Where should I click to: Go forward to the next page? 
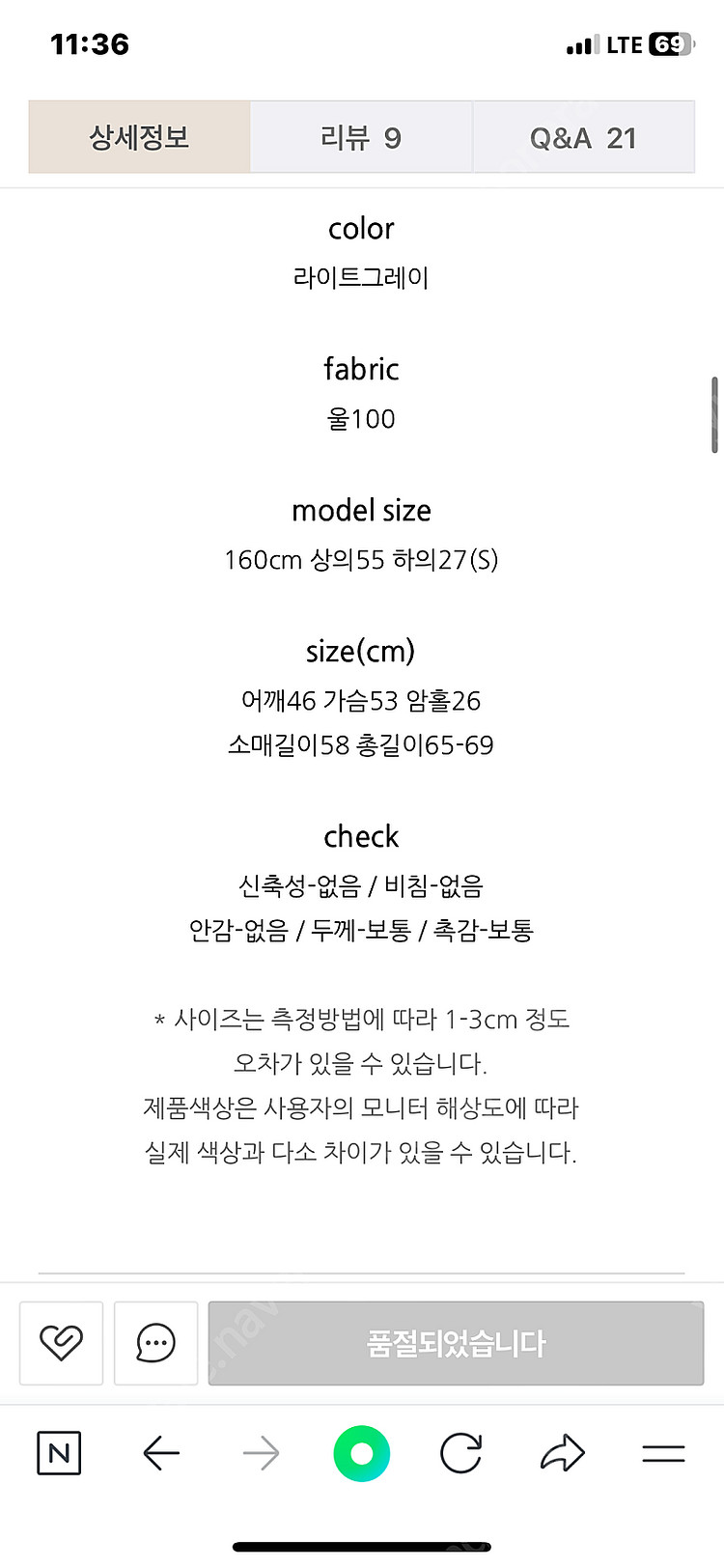261,1453
